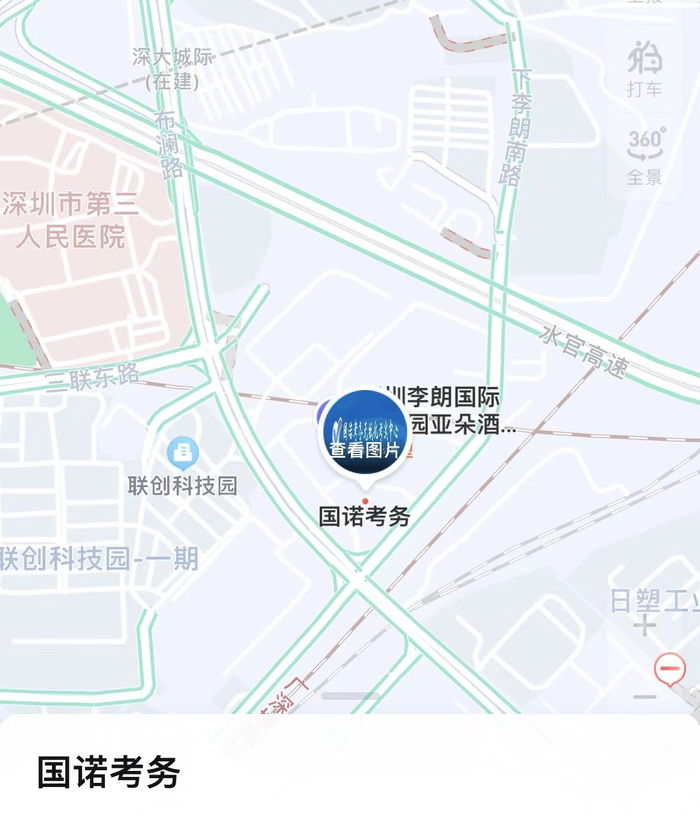View pictures of 国诺考务 marker
Image resolution: width=700 pixels, height=825 pixels.
tap(365, 432)
